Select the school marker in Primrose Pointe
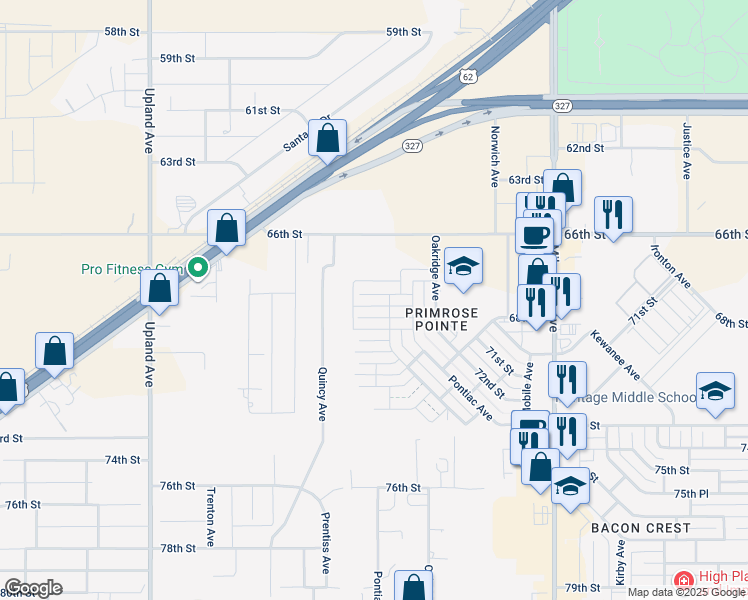The image size is (748, 600). click(463, 266)
